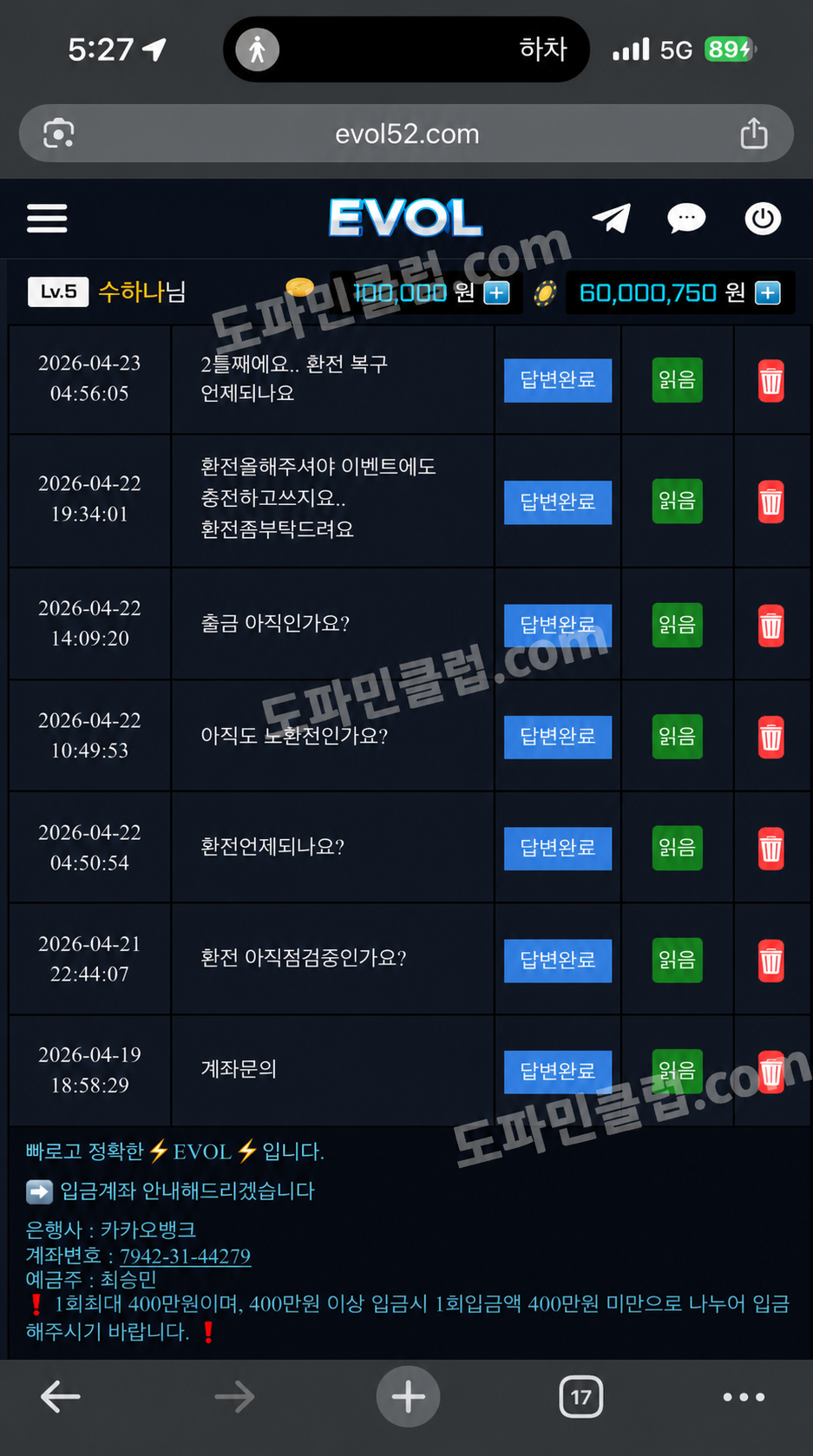Tap plus next to 100,000 원

pos(496,293)
